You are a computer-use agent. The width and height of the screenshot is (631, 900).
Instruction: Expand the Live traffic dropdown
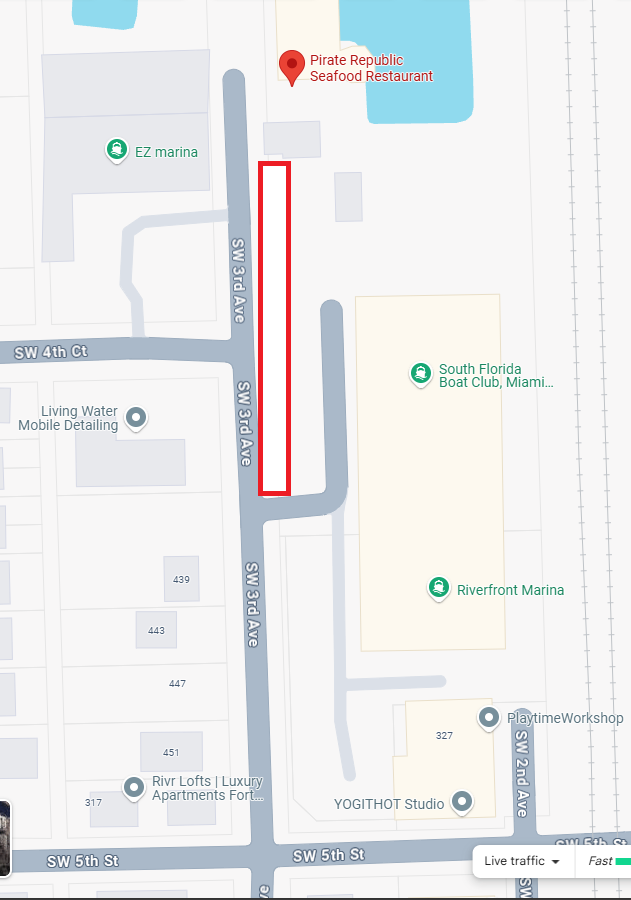[x=520, y=861]
